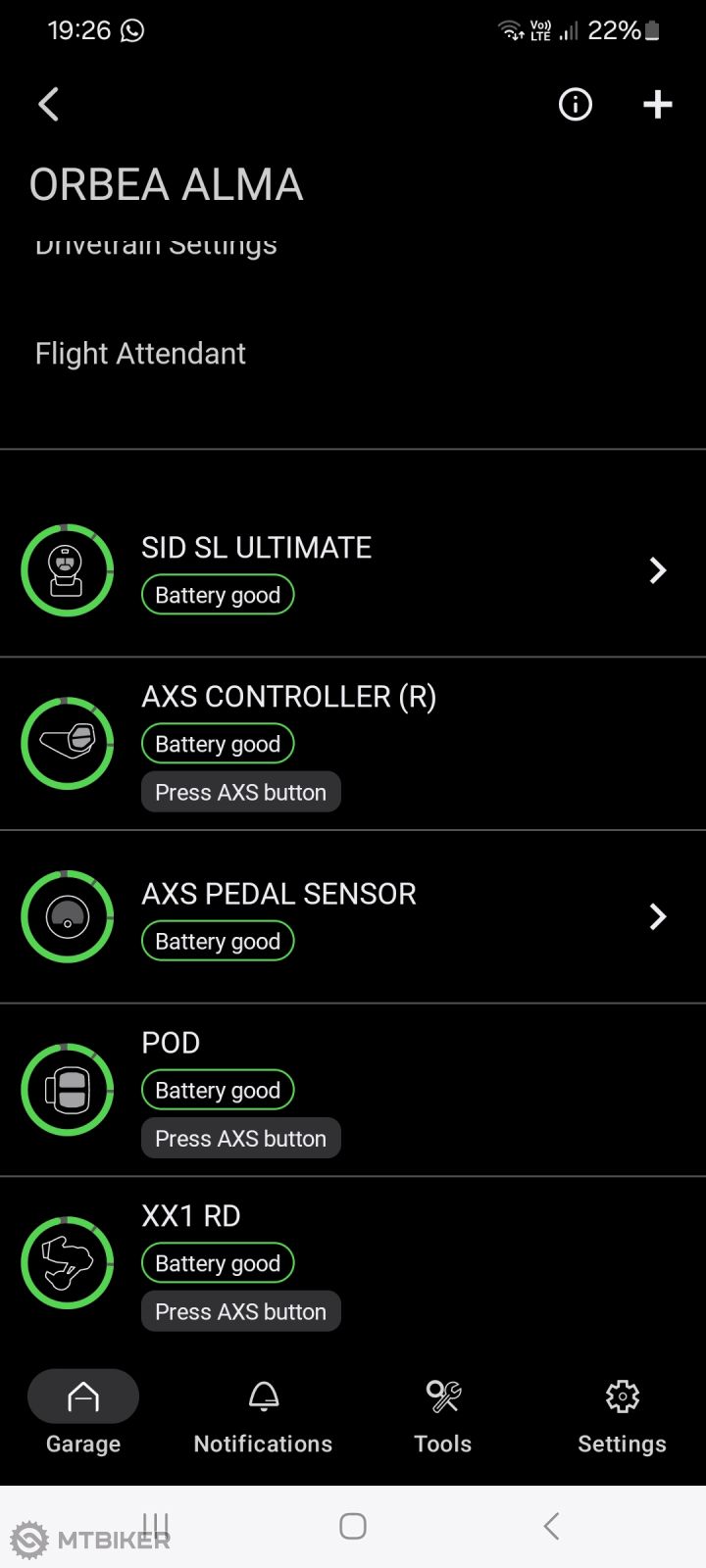Open Flight Attendant settings
Viewport: 706px width, 1568px height.
(140, 354)
